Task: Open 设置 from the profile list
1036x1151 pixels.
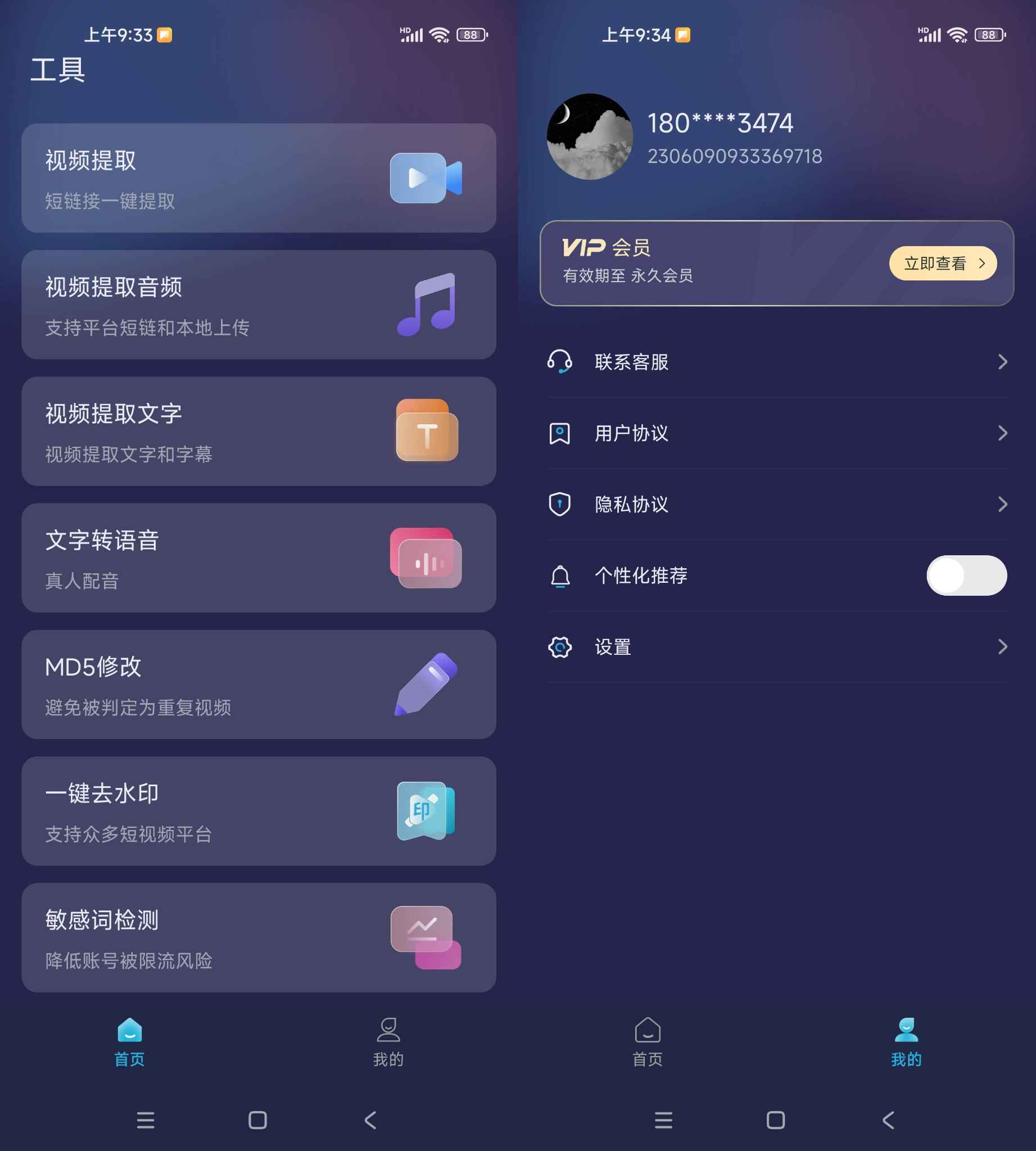Action: (777, 647)
